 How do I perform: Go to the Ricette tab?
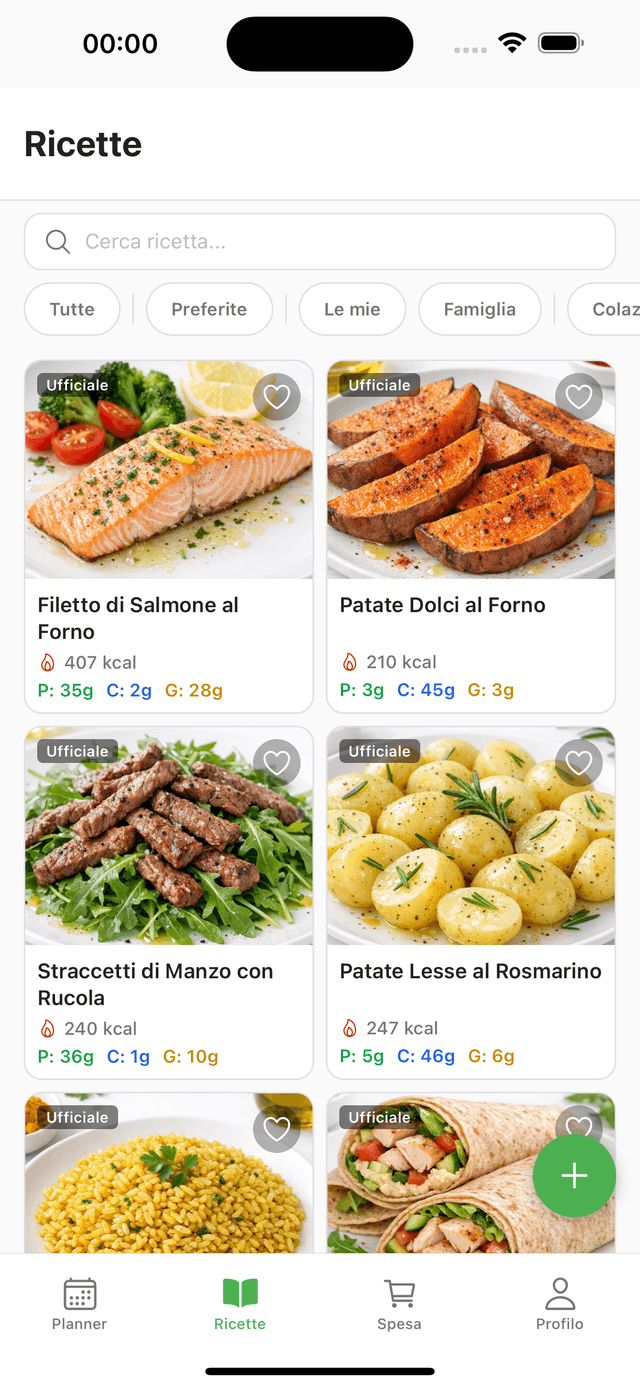pyautogui.click(x=240, y=1304)
